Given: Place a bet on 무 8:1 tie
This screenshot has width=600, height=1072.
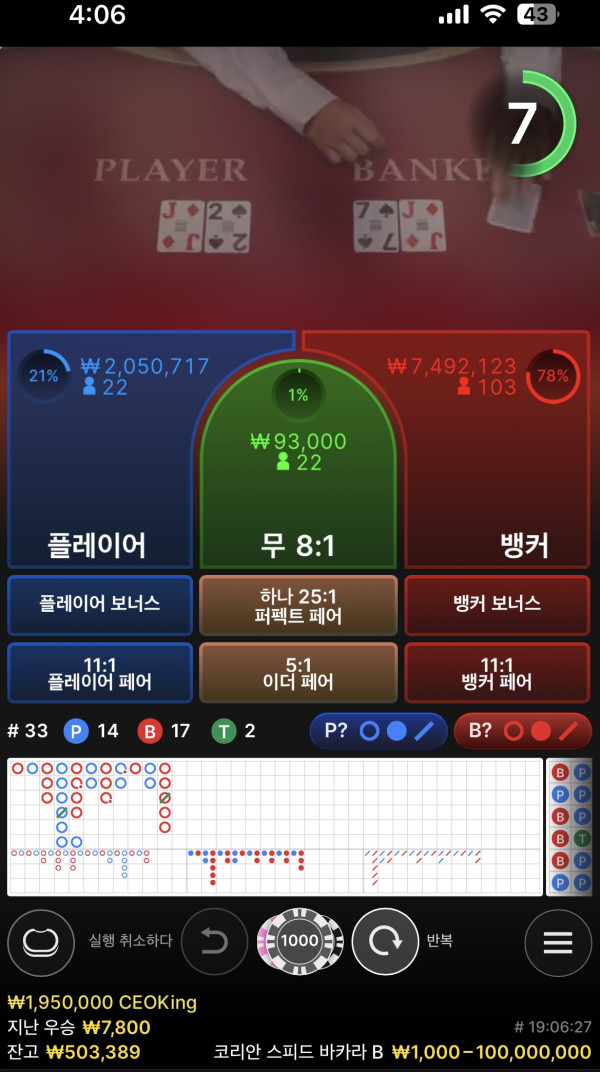Looking at the screenshot, I should pyautogui.click(x=298, y=500).
